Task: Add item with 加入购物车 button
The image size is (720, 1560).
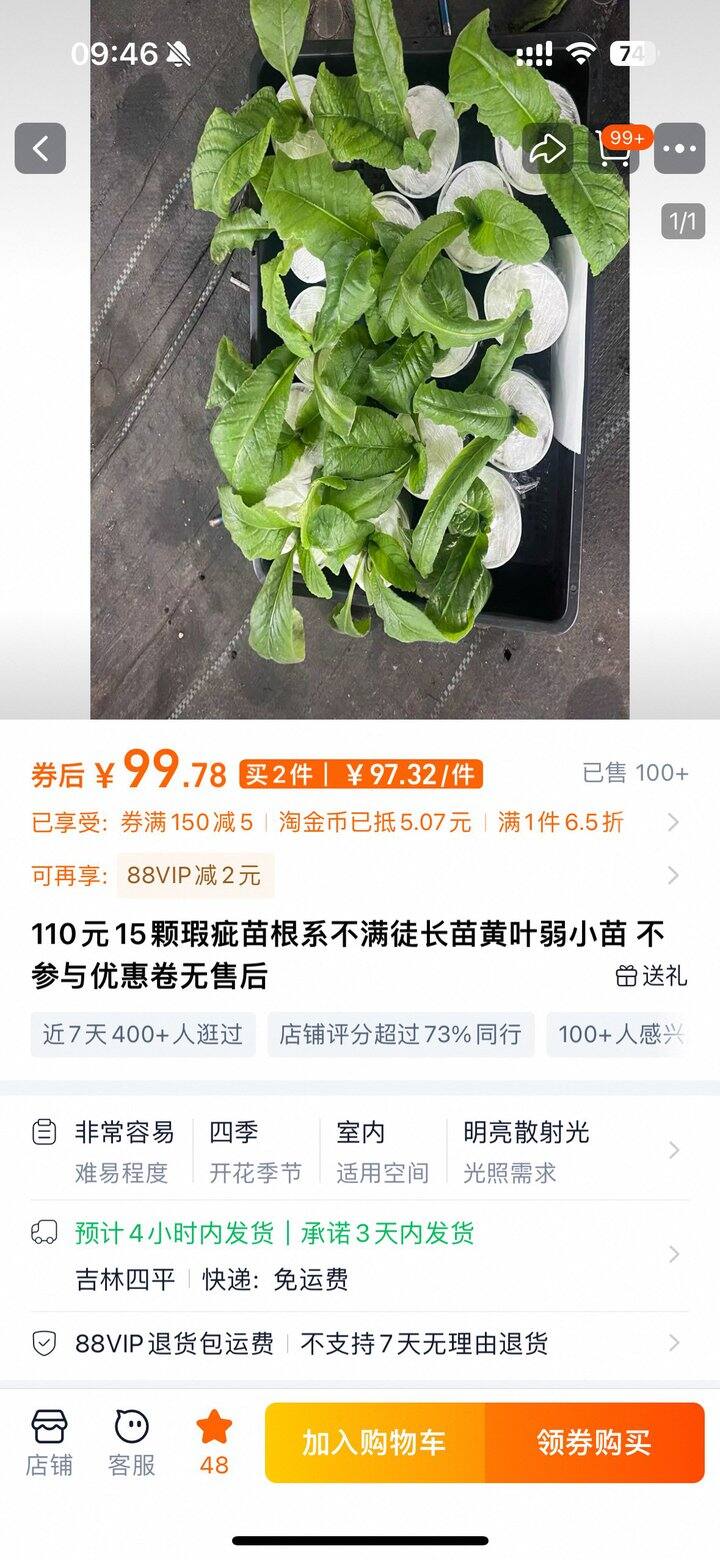Action: click(375, 1442)
